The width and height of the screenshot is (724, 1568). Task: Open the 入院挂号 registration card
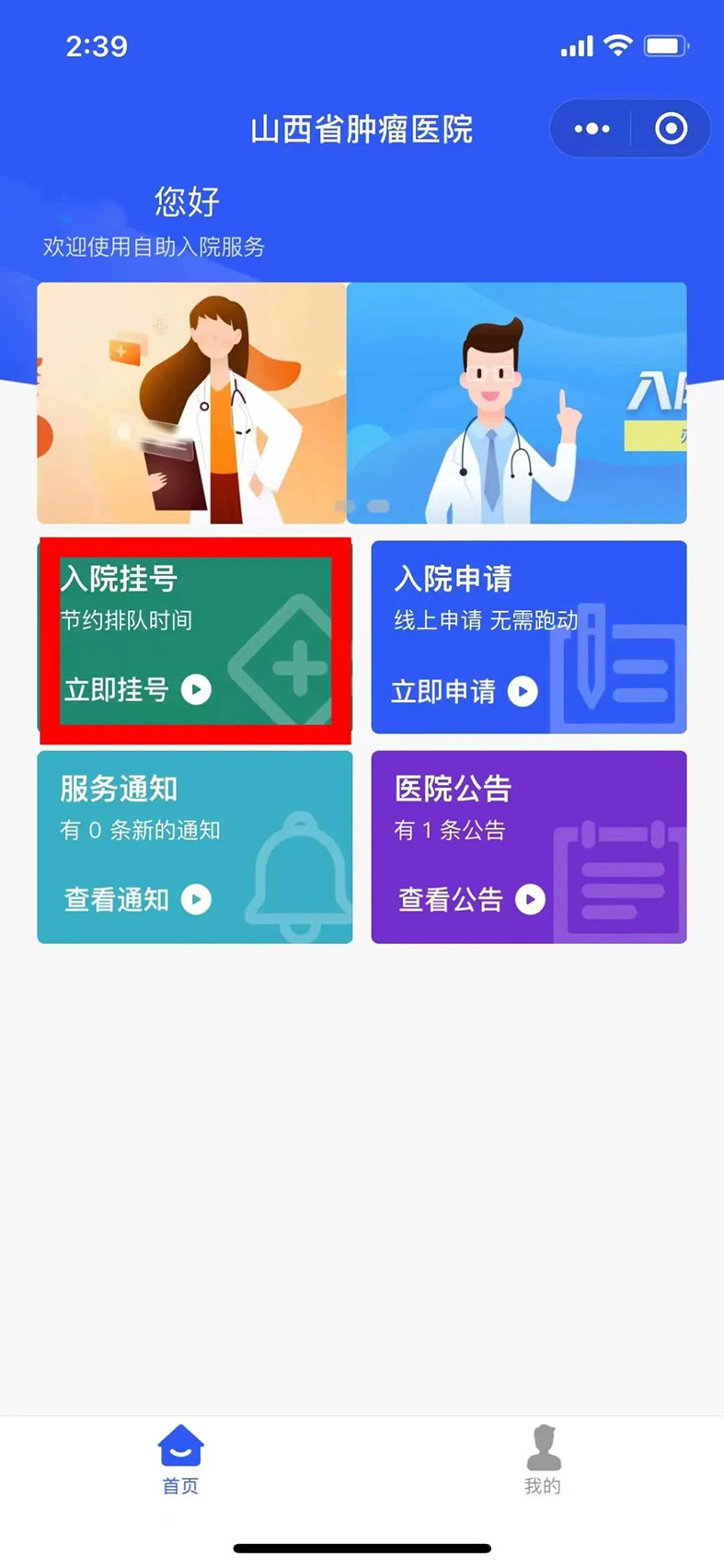pyautogui.click(x=195, y=638)
